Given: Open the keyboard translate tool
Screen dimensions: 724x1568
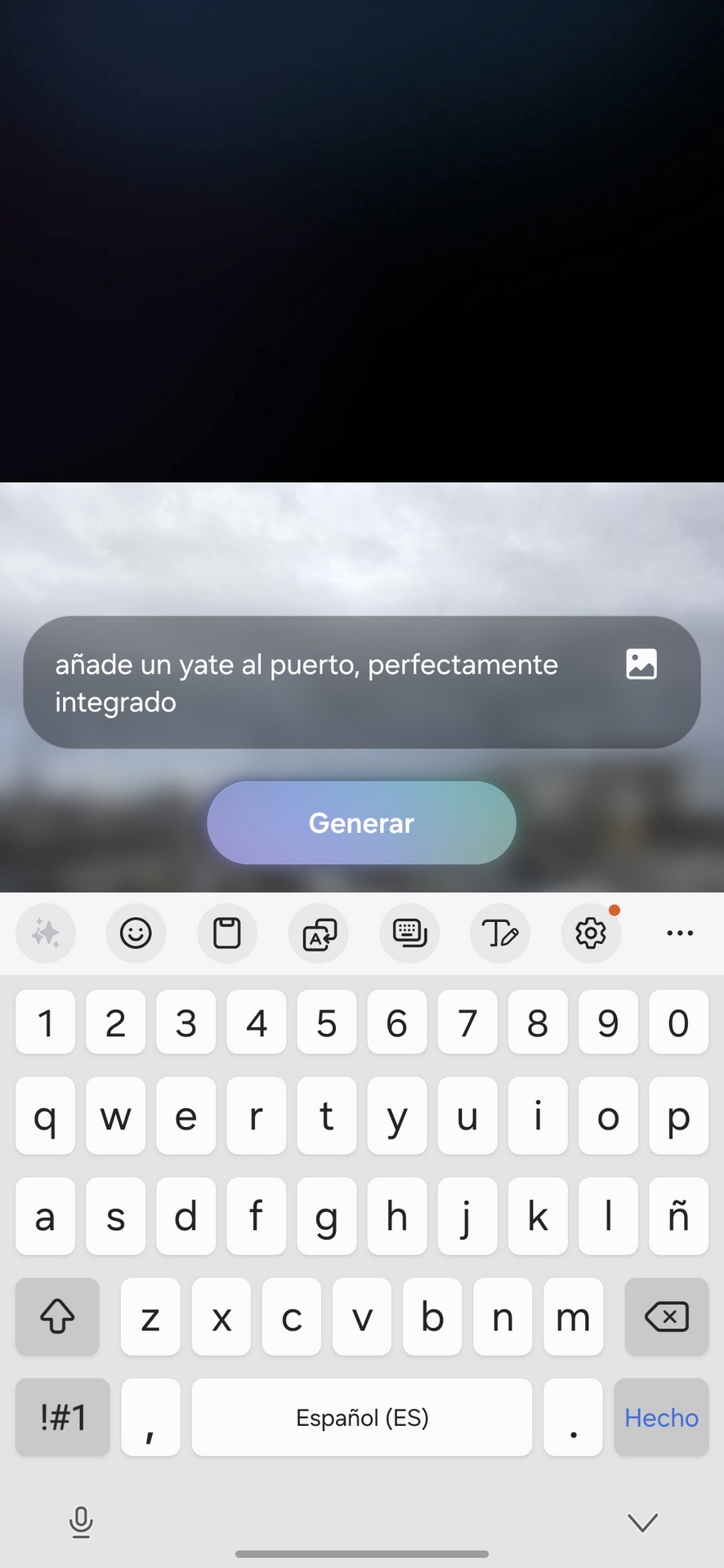Looking at the screenshot, I should tap(319, 933).
